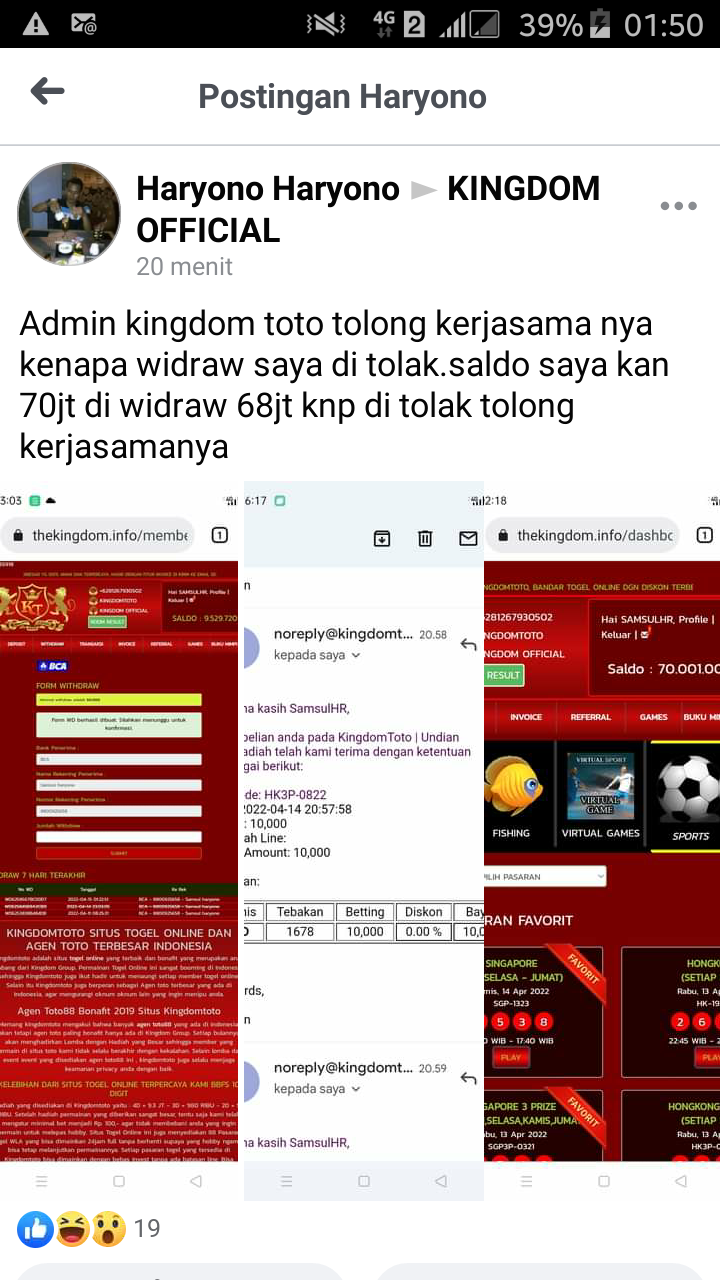View the 19 reactions on the post
Screen dimensions: 720x1280
[90, 1228]
